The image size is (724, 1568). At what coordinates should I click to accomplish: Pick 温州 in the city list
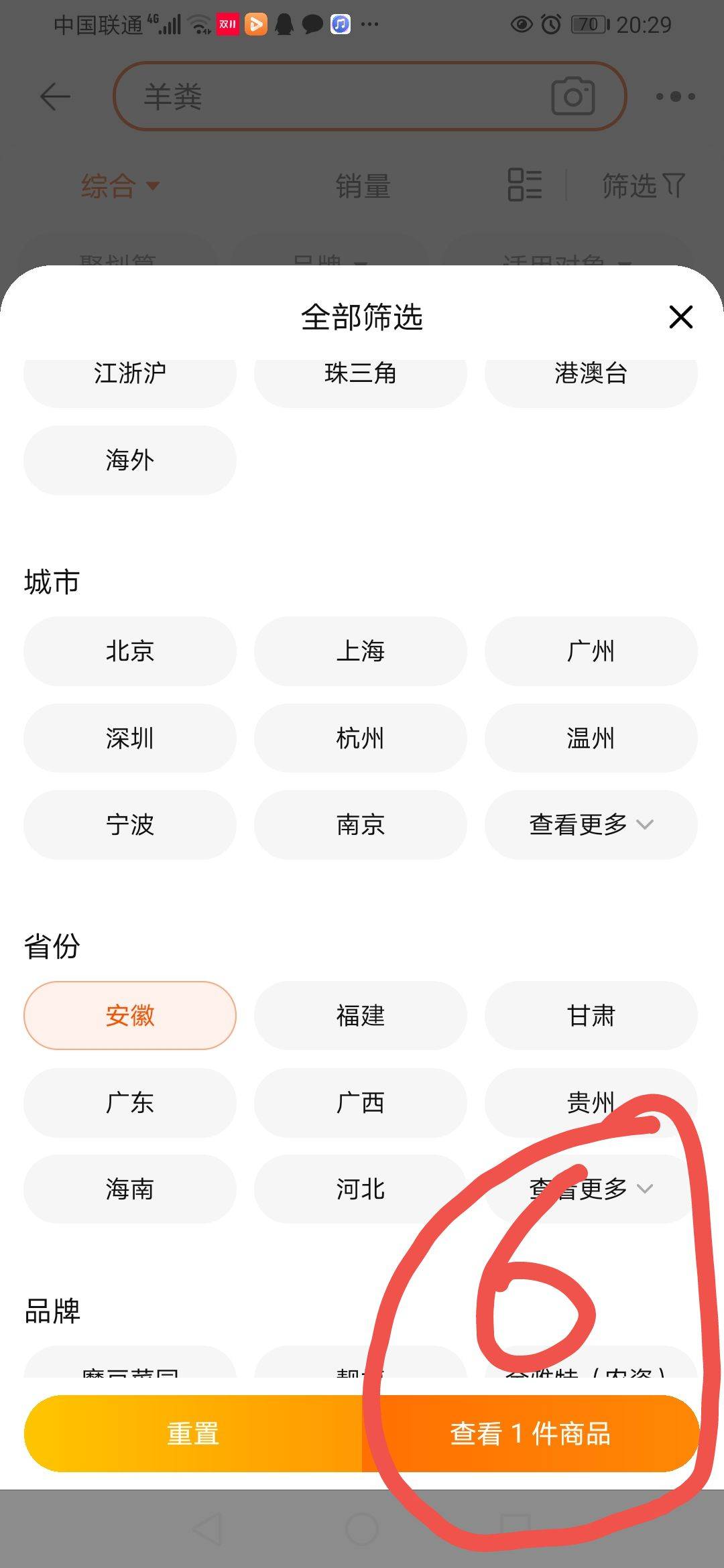click(x=591, y=738)
